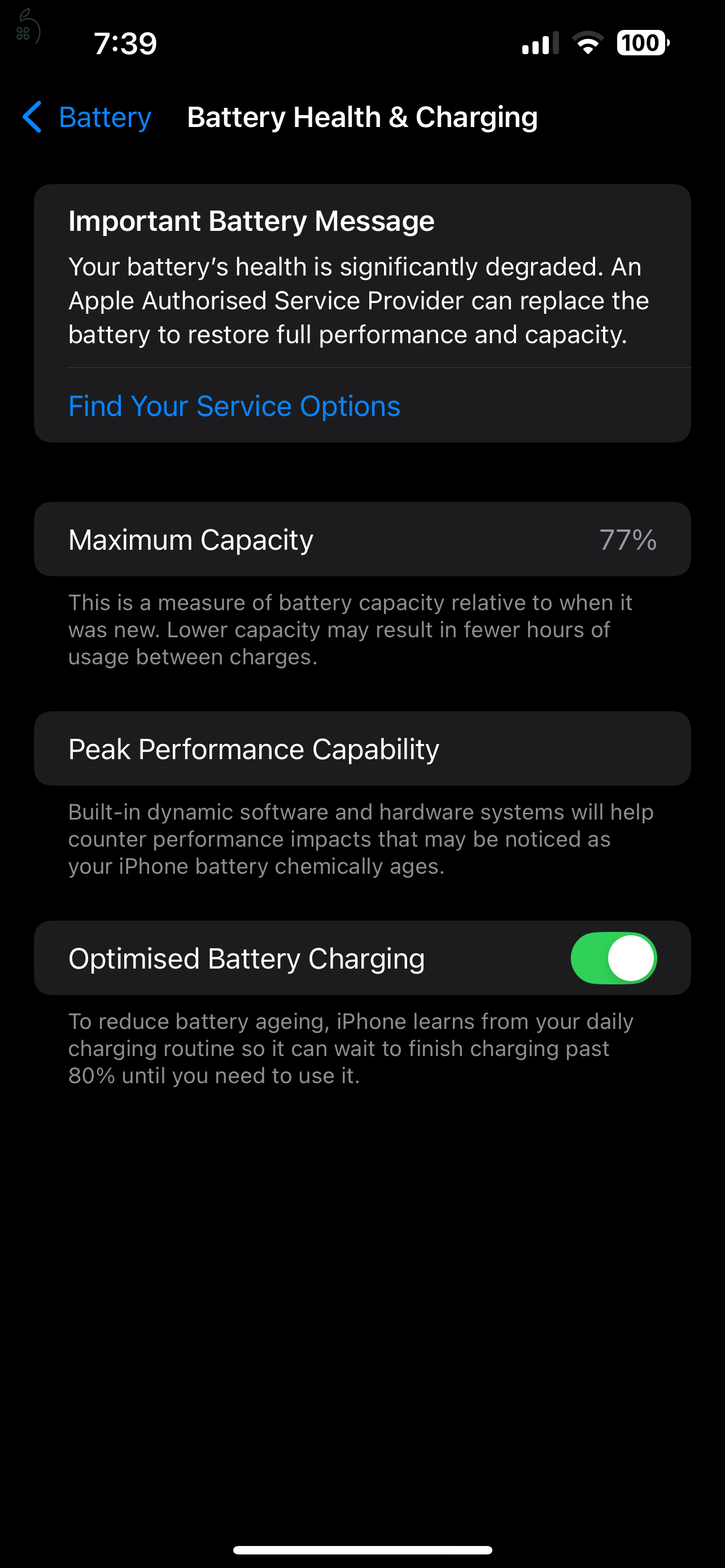This screenshot has width=725, height=1568.
Task: Tap the back chevron next to Battery
Action: pyautogui.click(x=33, y=117)
